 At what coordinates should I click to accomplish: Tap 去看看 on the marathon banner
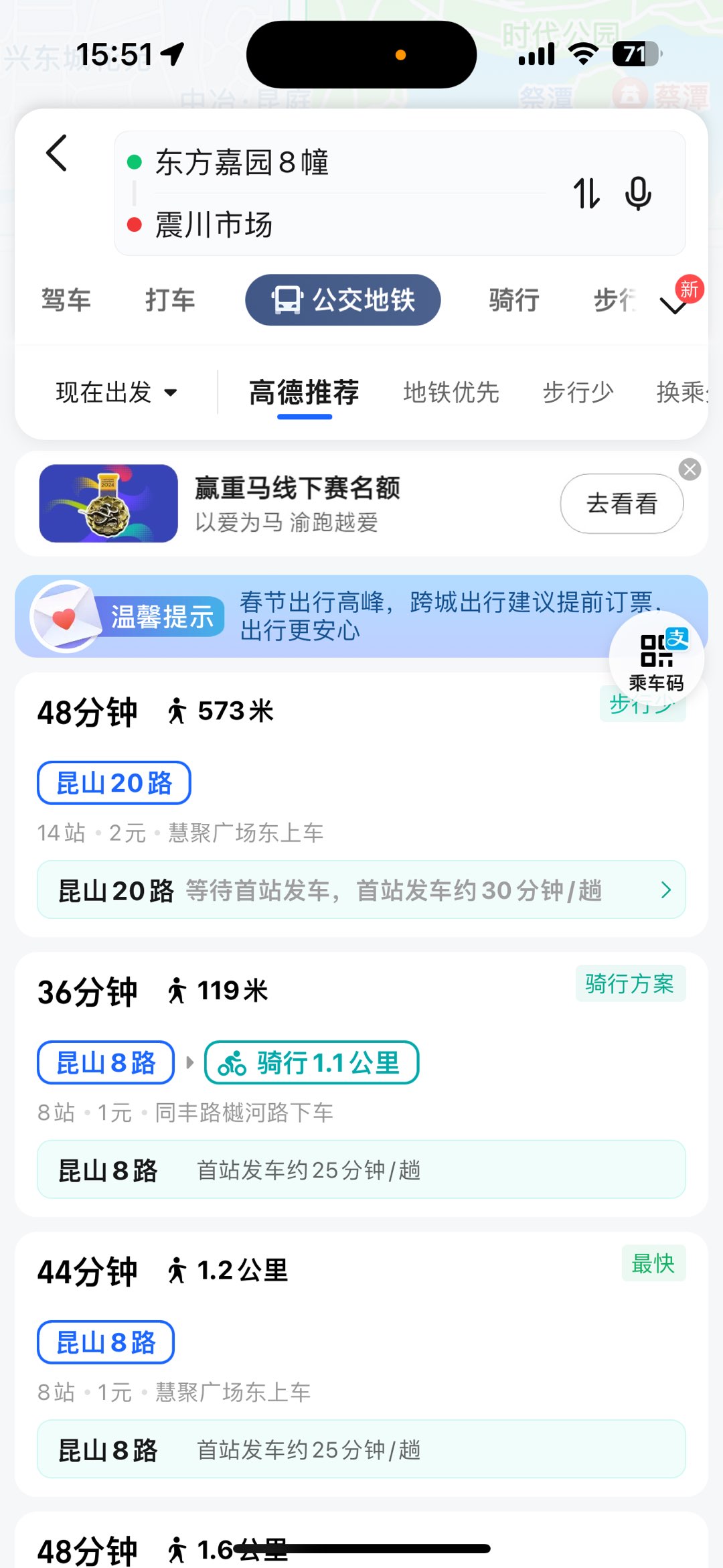(621, 504)
